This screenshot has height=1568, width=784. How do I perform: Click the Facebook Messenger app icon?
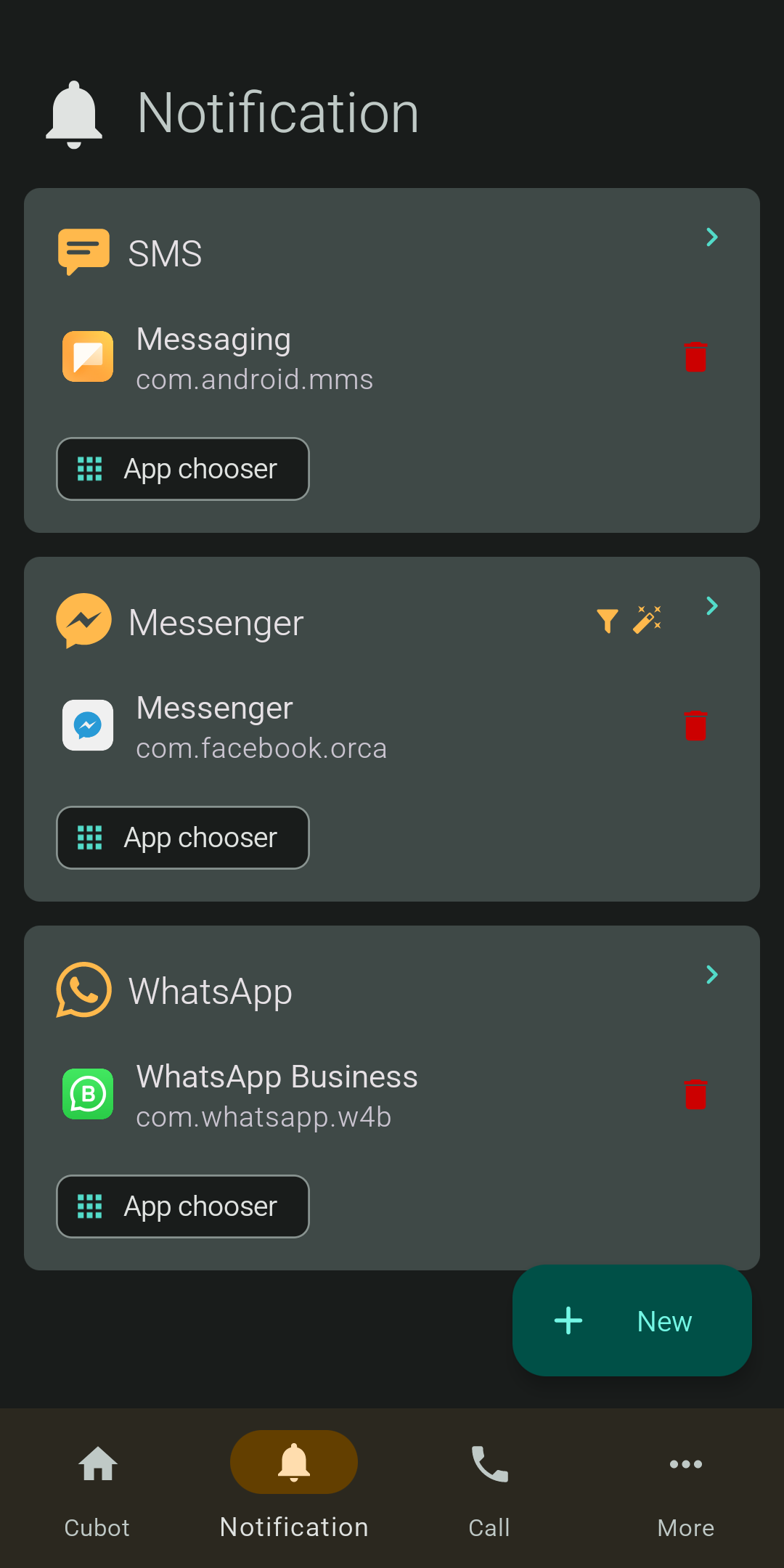pos(87,725)
